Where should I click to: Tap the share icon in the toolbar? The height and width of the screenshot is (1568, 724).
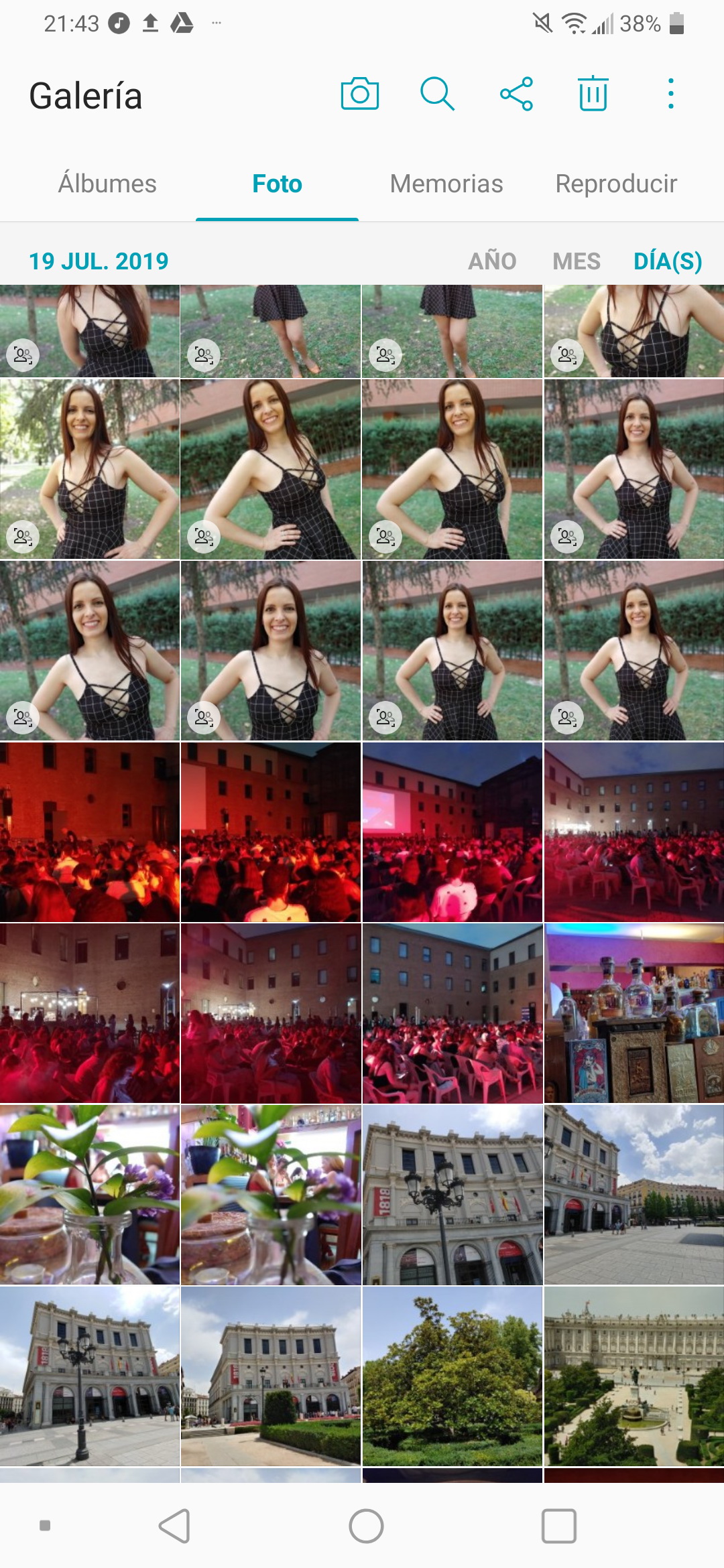(516, 94)
